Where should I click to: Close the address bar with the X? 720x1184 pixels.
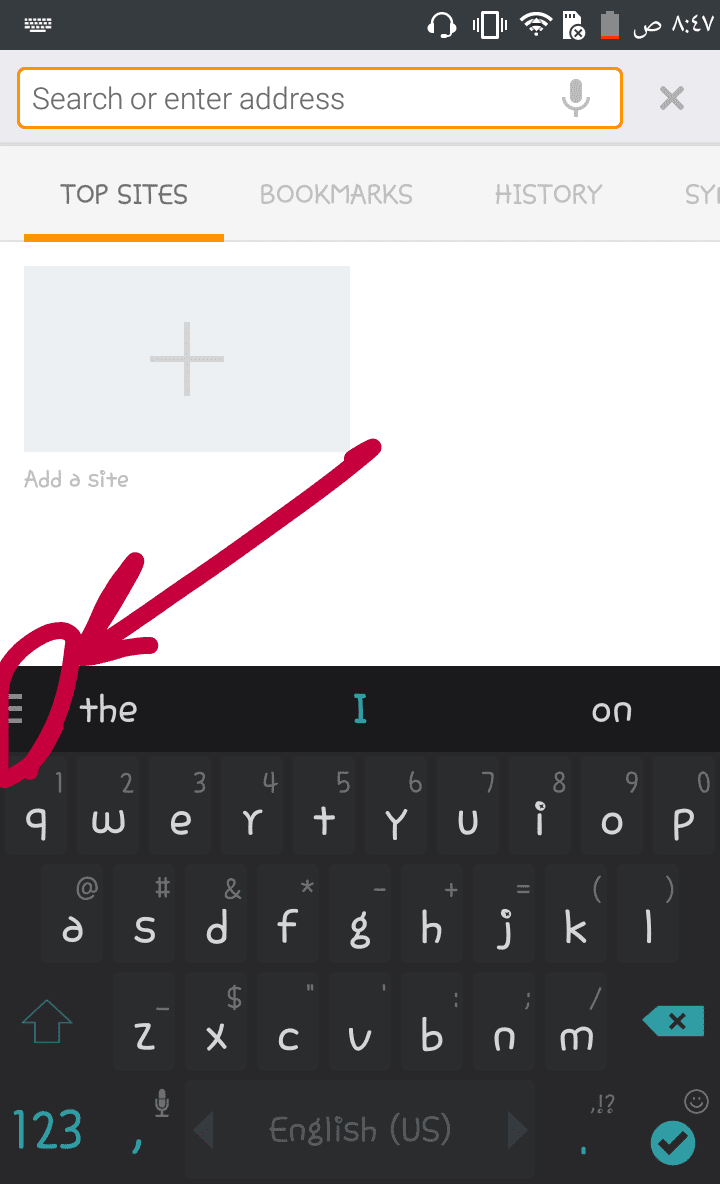point(672,98)
